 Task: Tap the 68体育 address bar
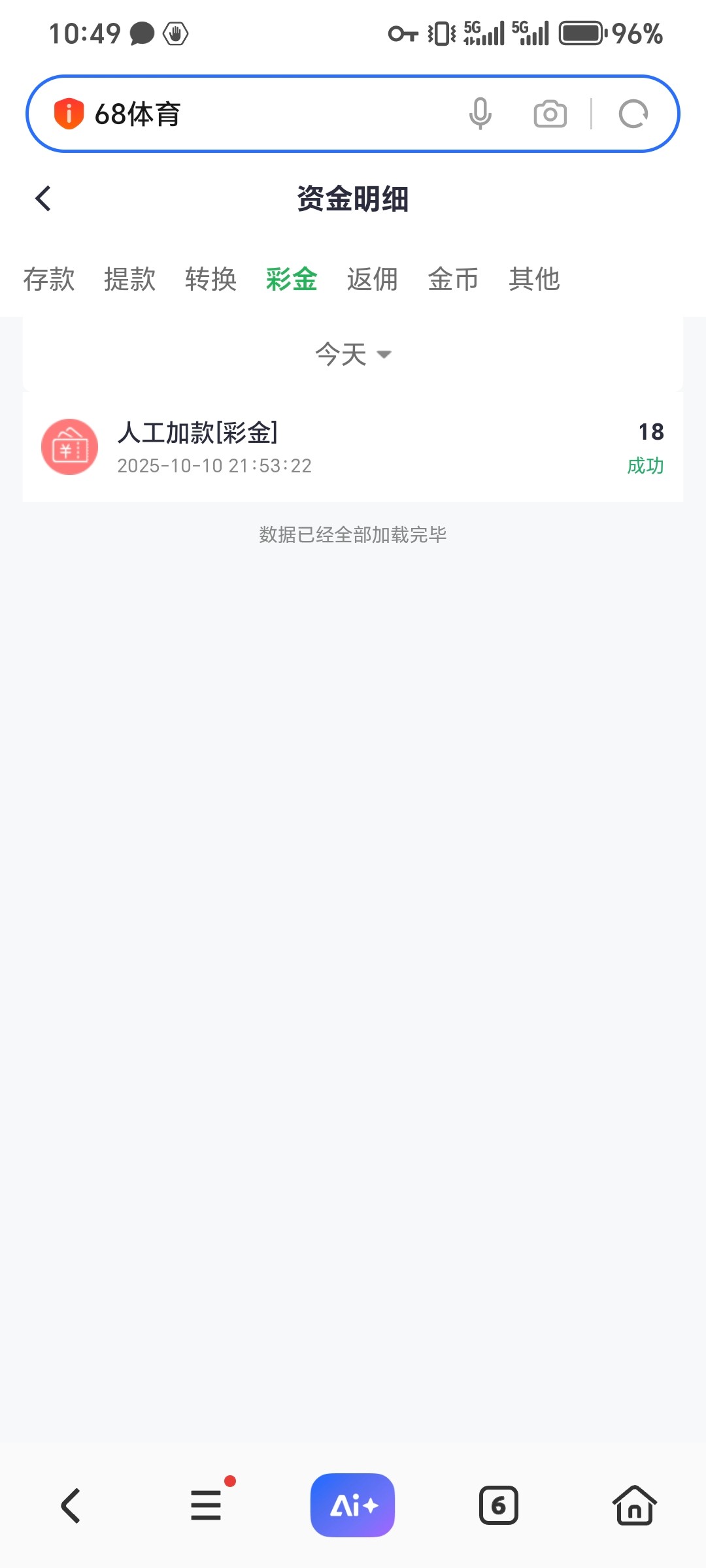coord(261,114)
